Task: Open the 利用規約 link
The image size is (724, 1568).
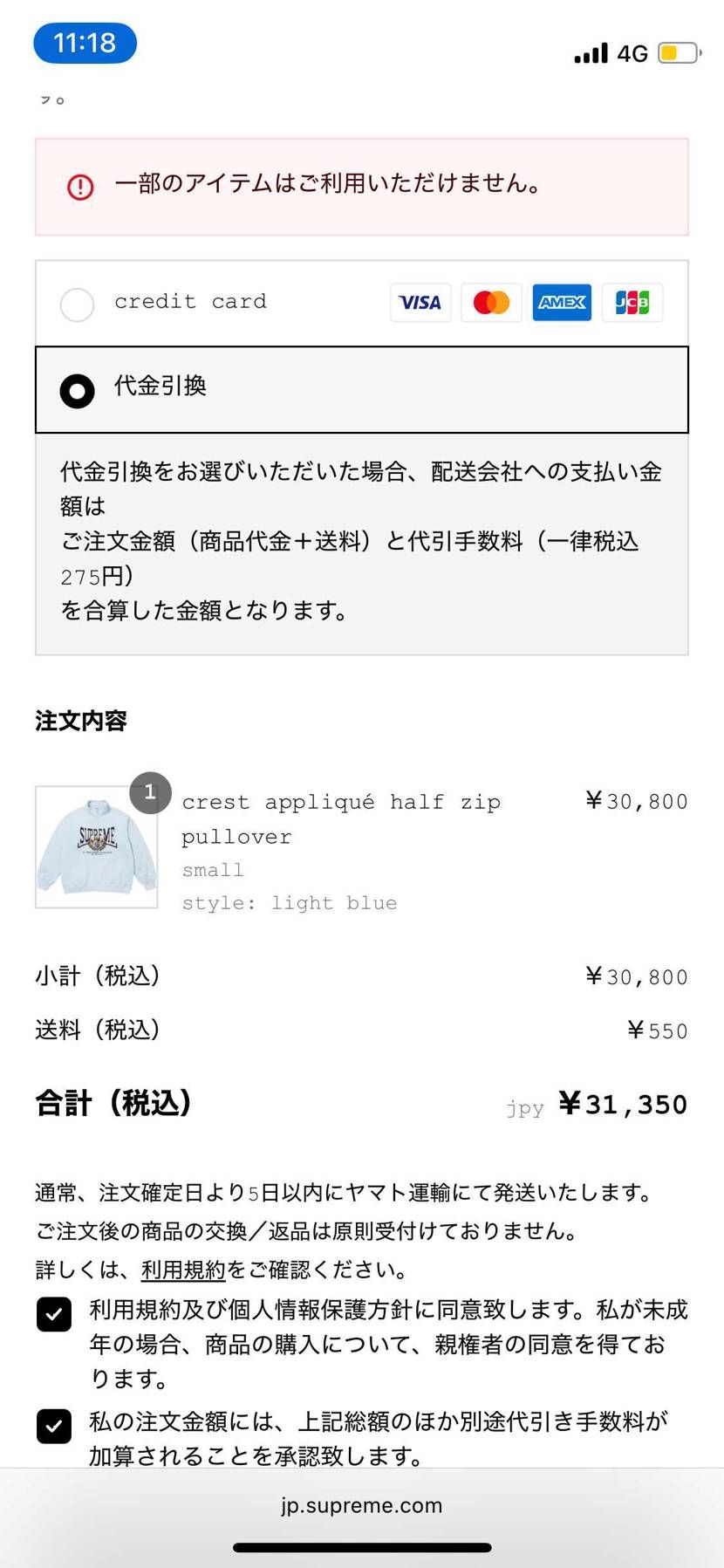Action: point(182,1270)
